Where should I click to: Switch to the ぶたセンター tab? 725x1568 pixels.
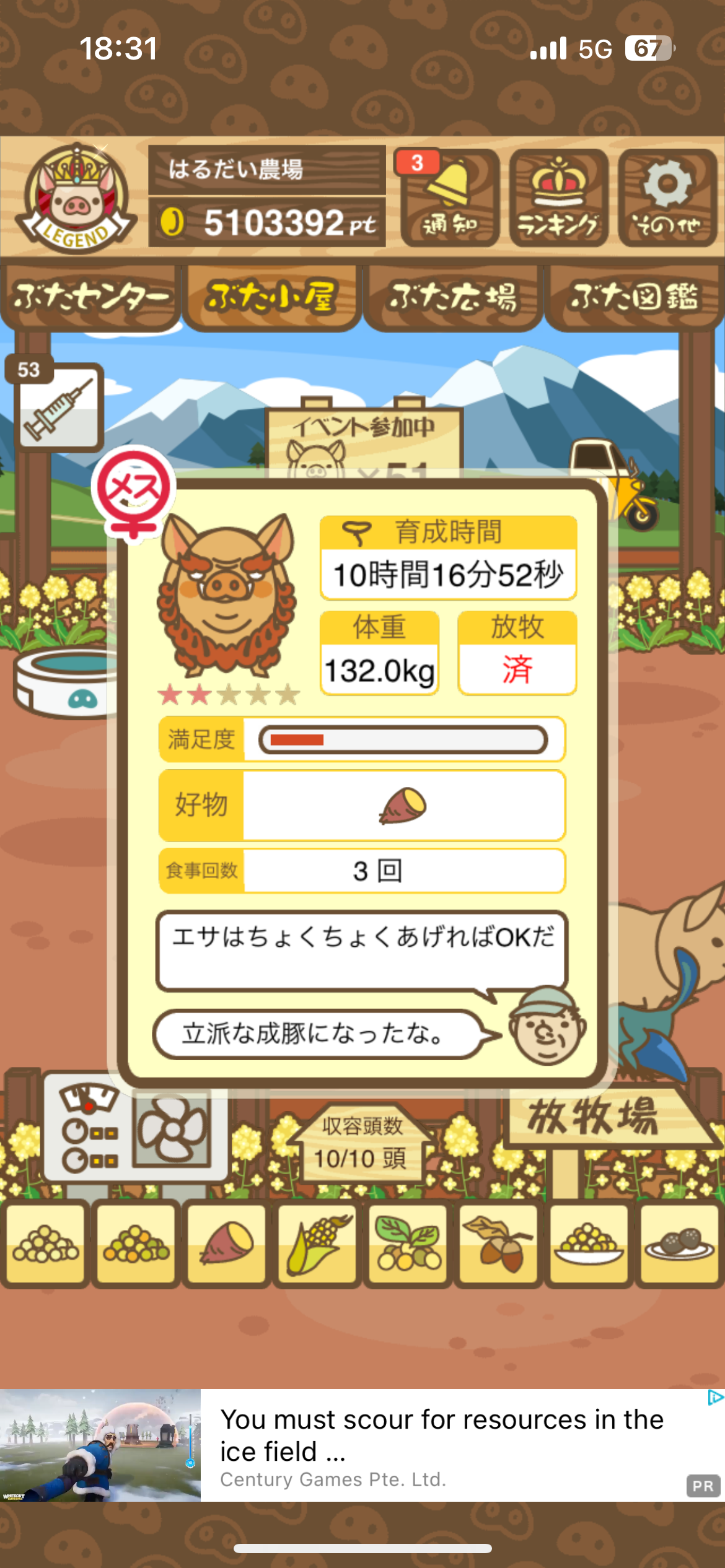click(90, 297)
